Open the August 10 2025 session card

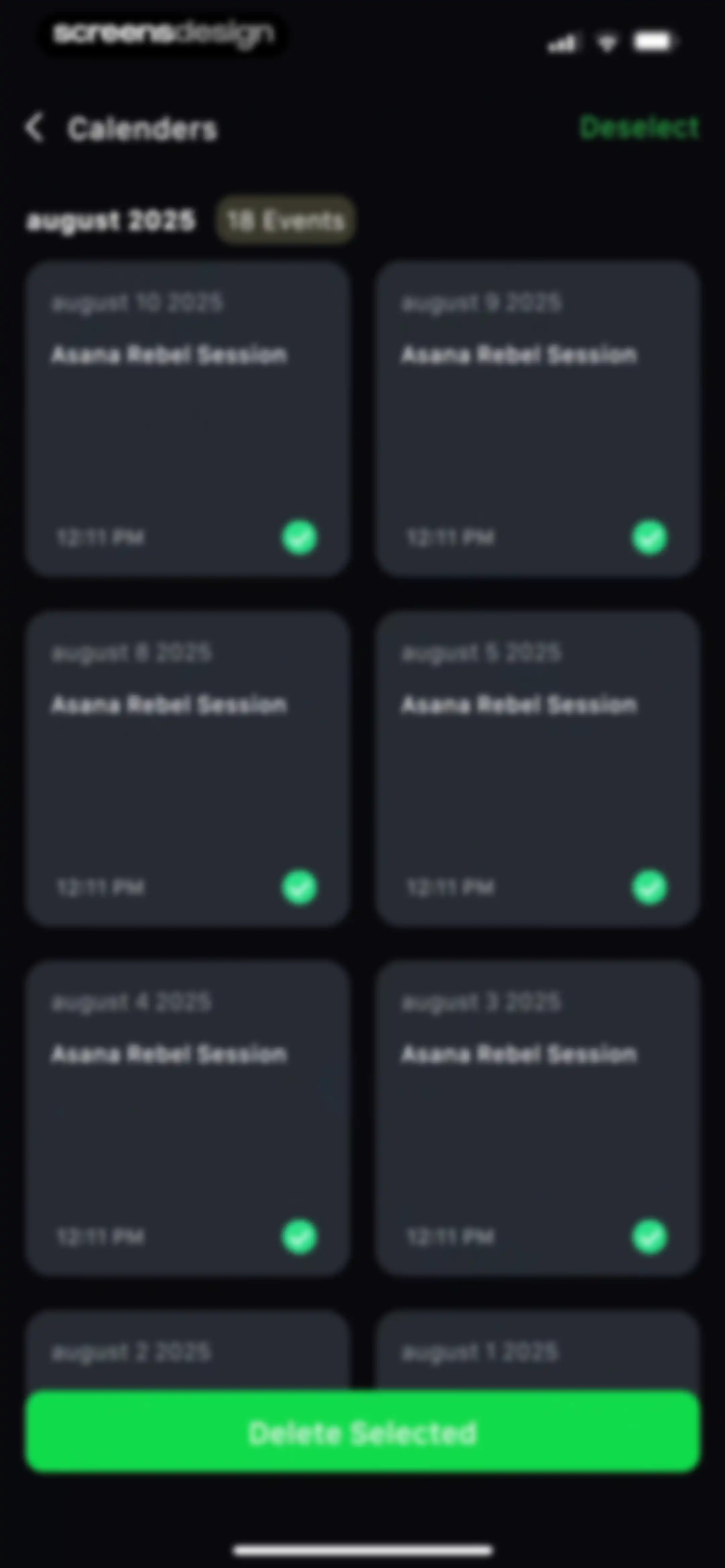click(x=188, y=419)
